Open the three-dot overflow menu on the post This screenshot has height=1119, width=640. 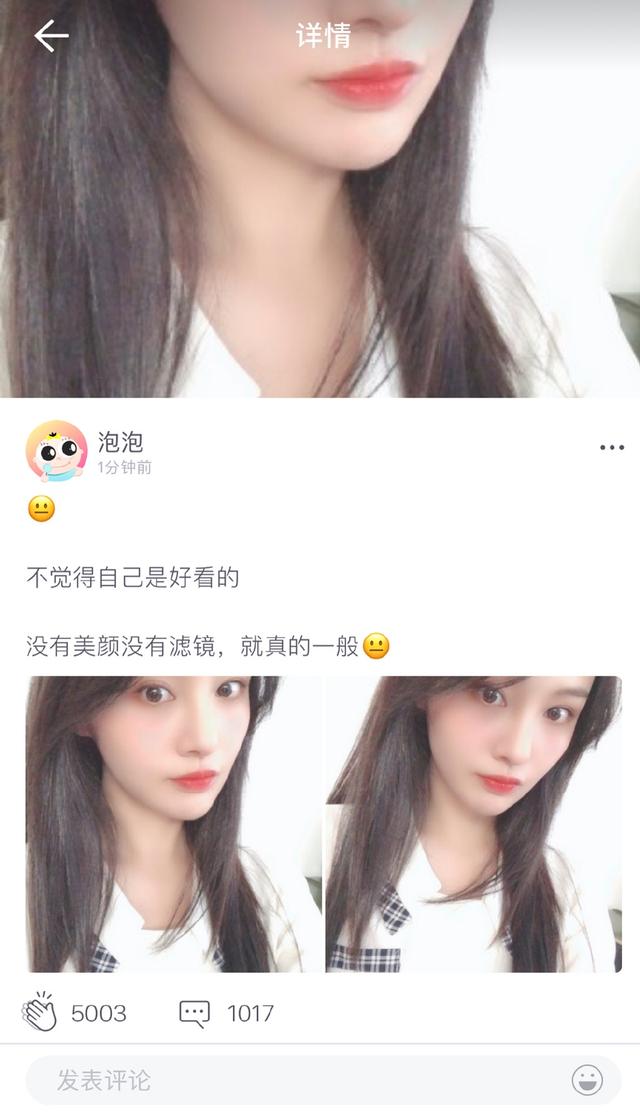[611, 447]
